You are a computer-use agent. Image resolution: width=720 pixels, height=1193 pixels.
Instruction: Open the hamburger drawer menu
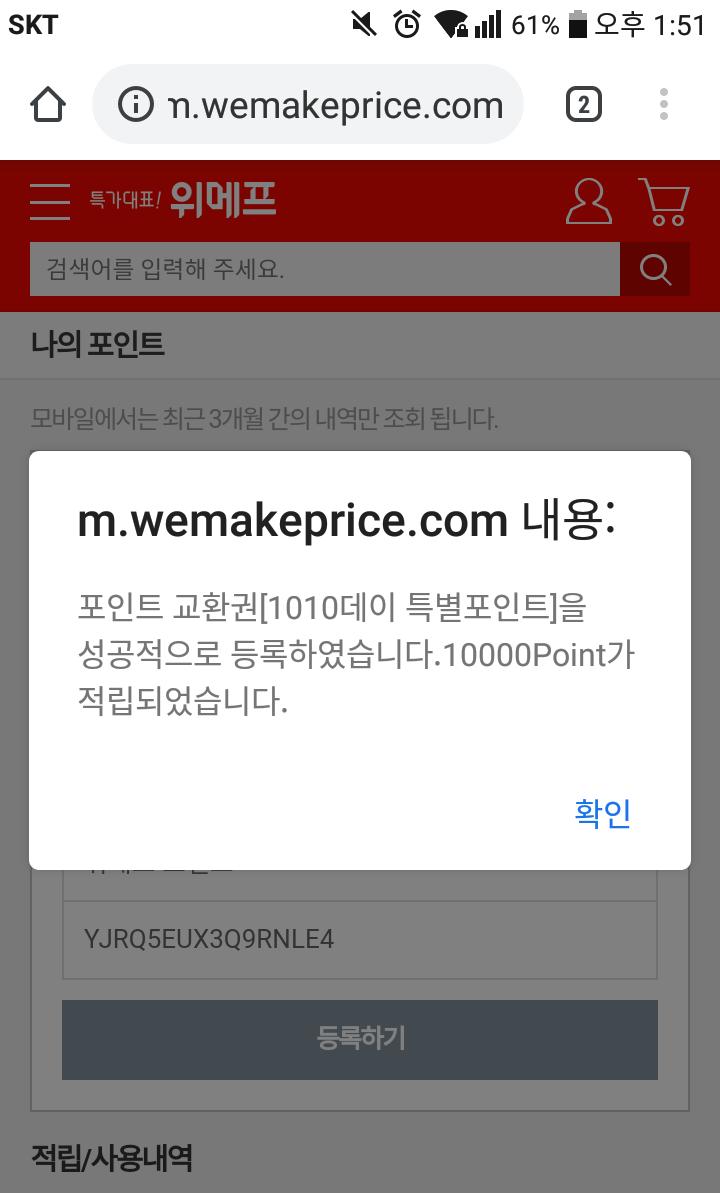click(50, 201)
